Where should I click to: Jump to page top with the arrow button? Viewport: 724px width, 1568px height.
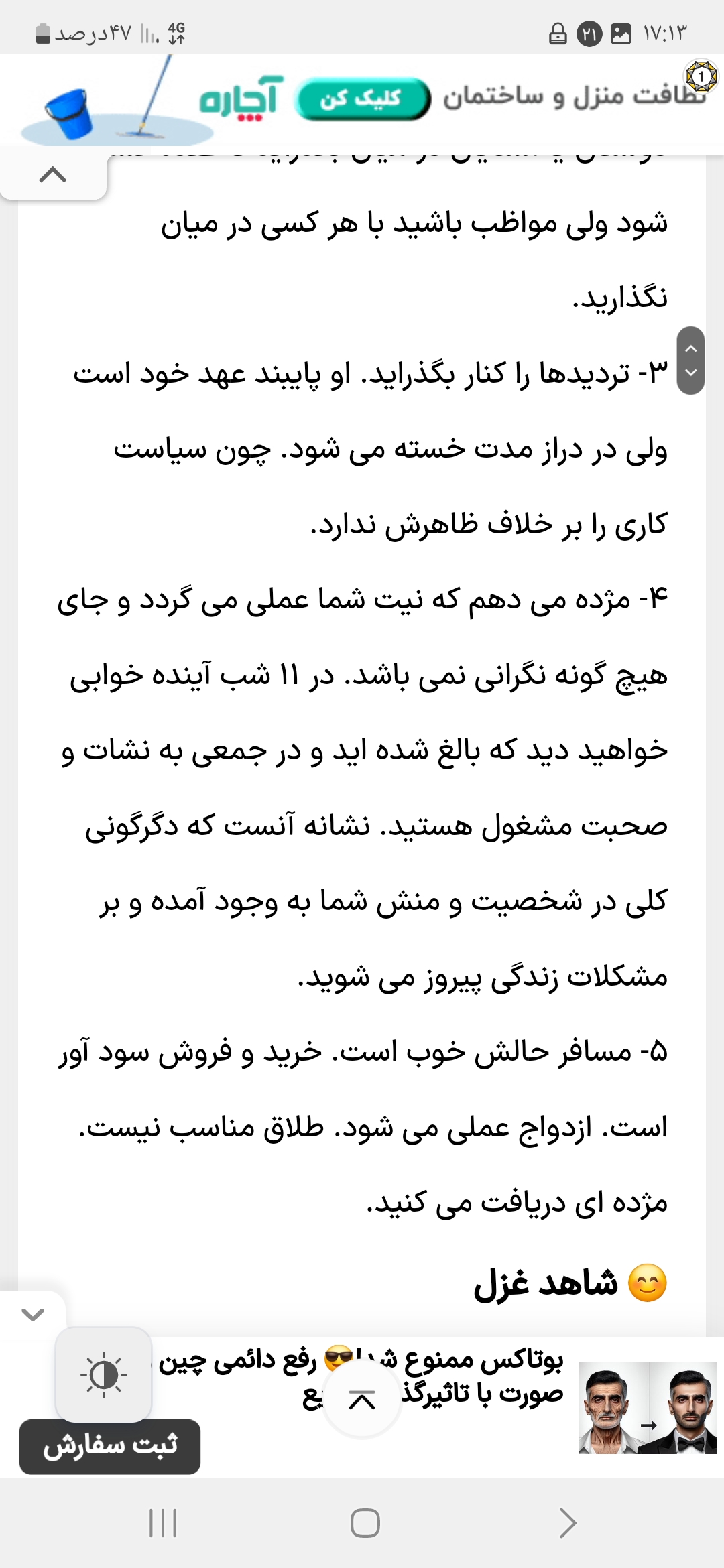362,1400
